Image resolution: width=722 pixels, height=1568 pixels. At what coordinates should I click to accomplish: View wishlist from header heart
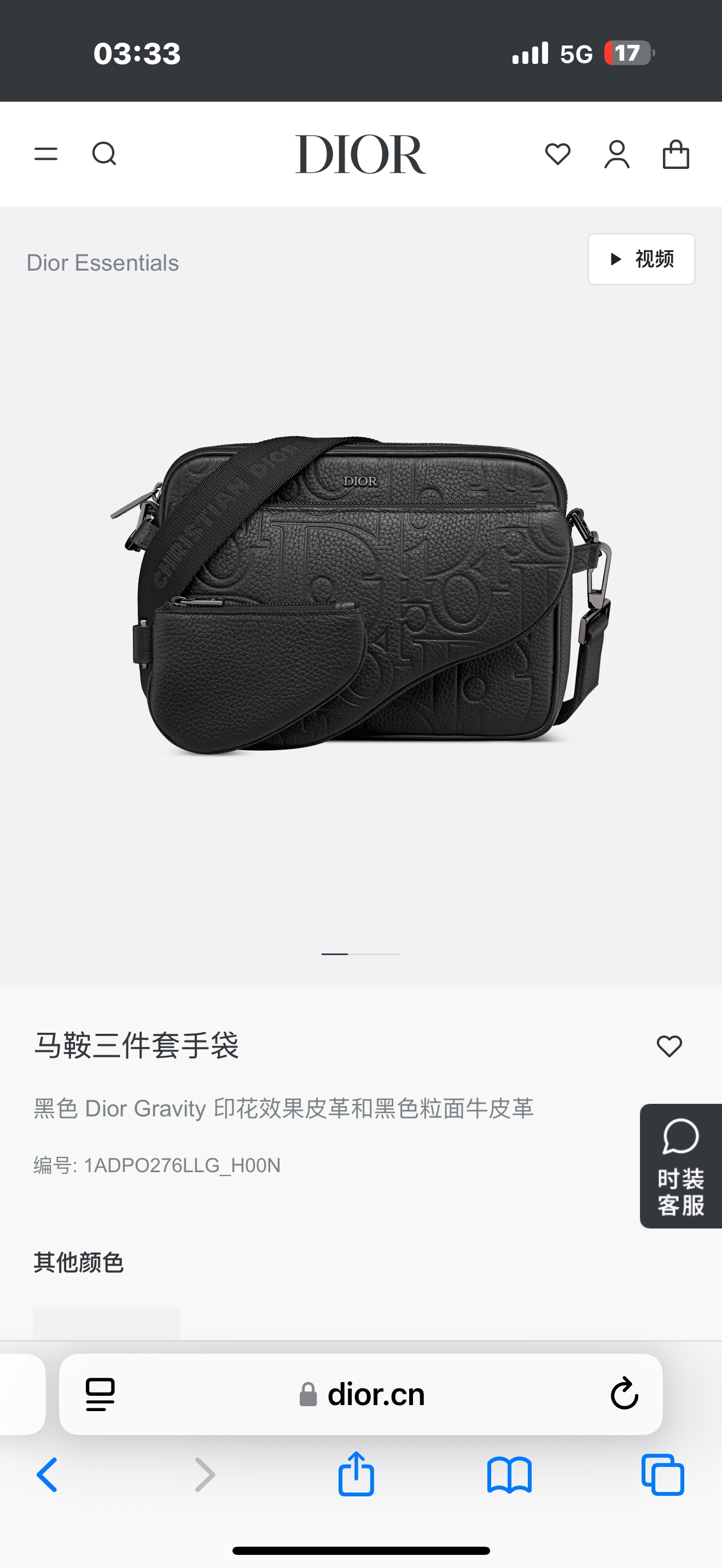[557, 154]
